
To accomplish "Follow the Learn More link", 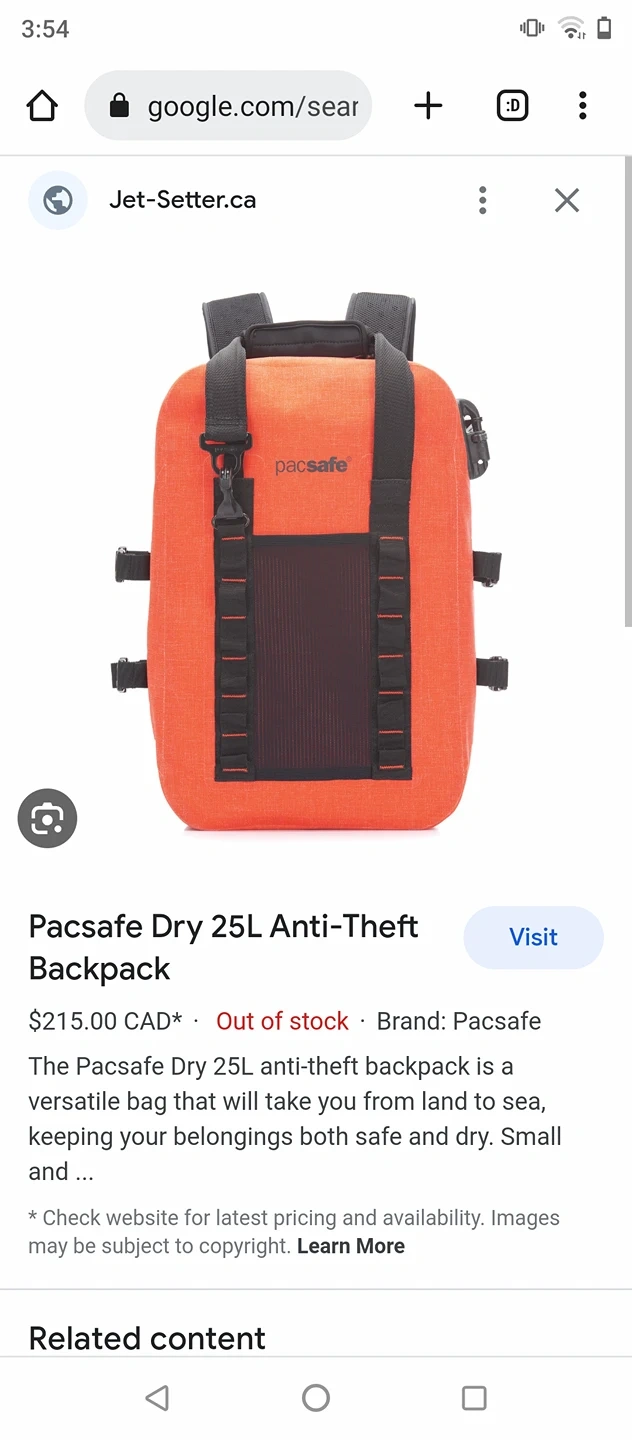I will (x=351, y=1246).
